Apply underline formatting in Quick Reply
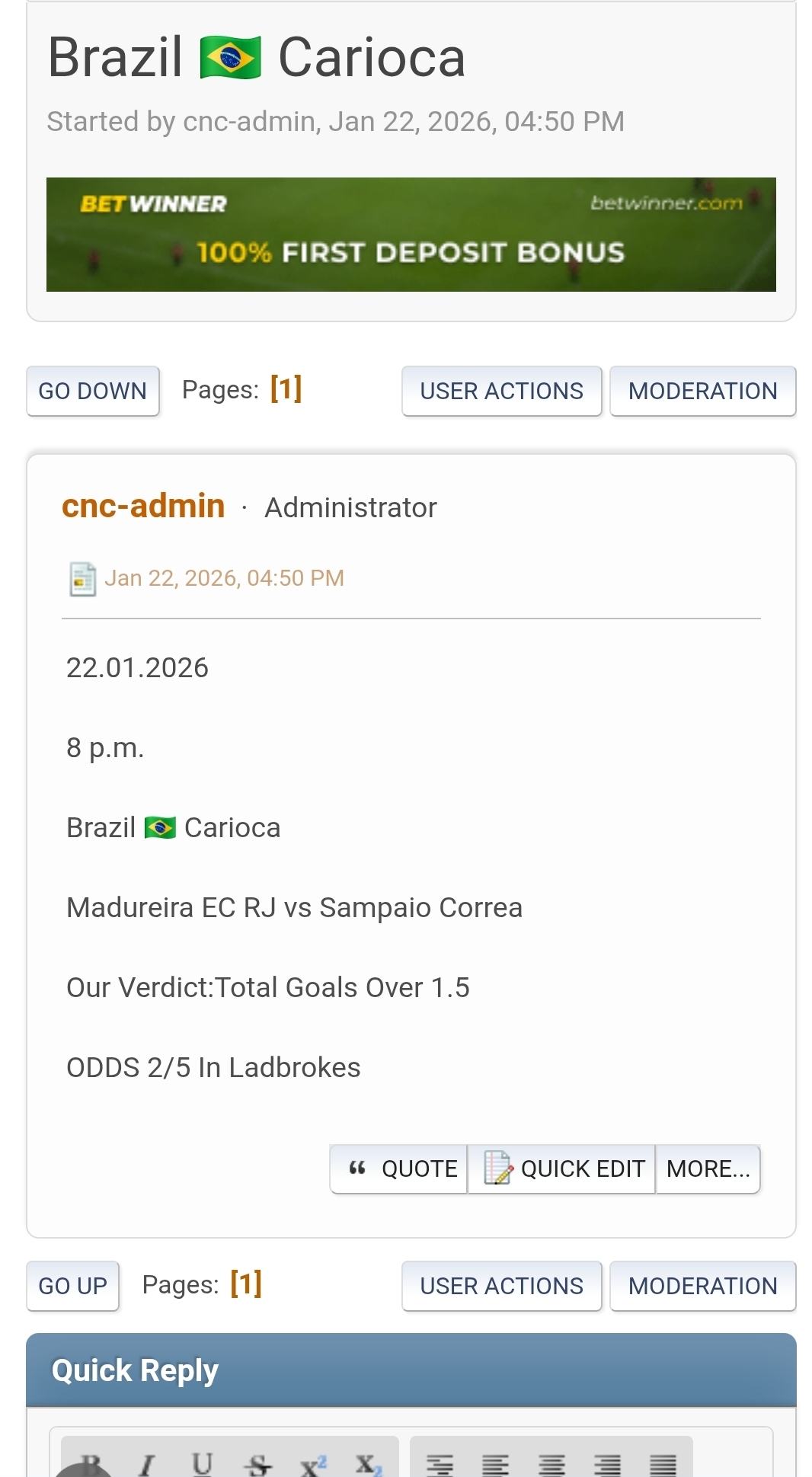Image resolution: width=812 pixels, height=1477 pixels. click(203, 1464)
